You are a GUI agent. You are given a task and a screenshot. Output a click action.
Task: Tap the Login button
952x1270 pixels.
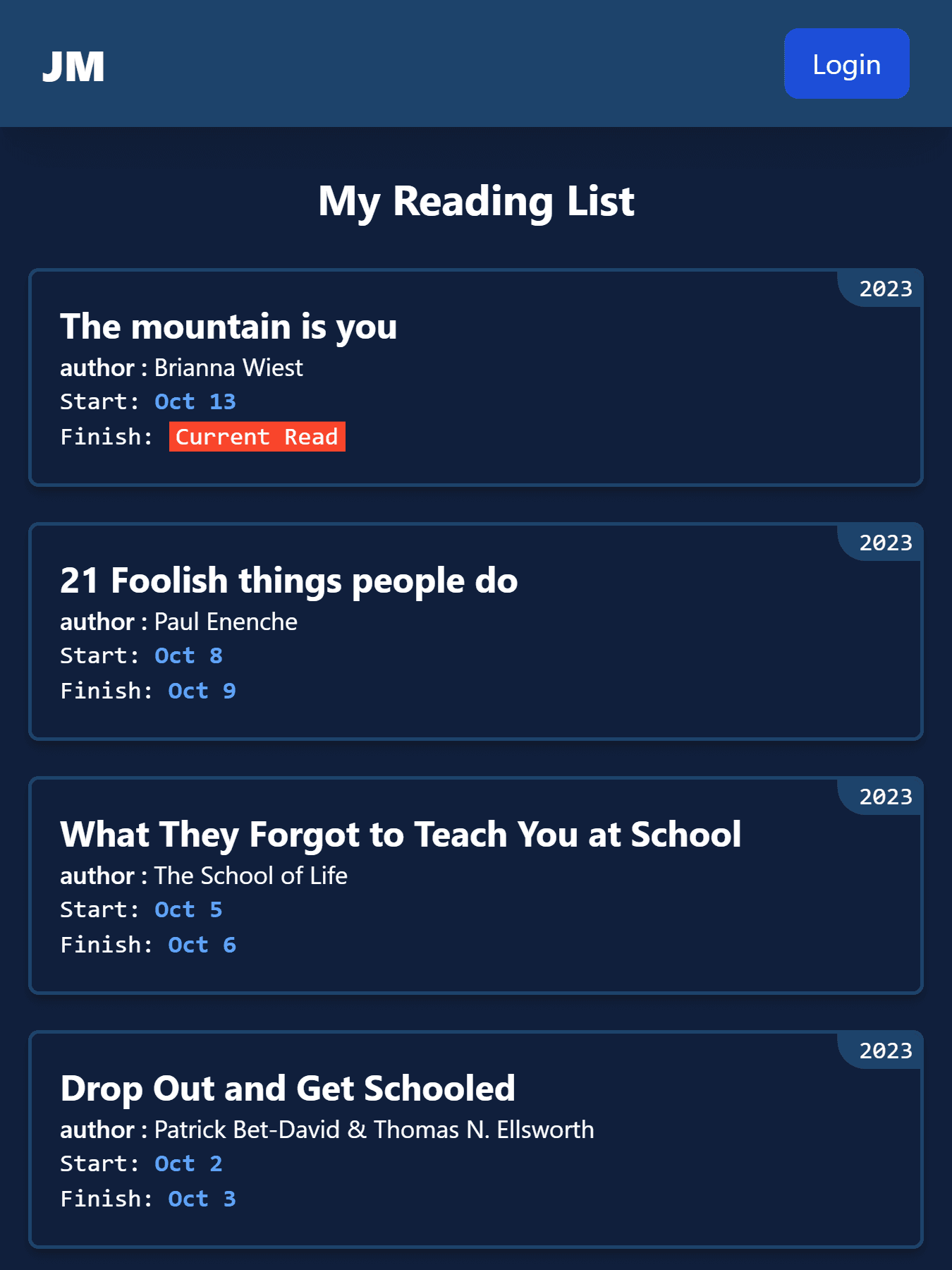click(x=846, y=64)
